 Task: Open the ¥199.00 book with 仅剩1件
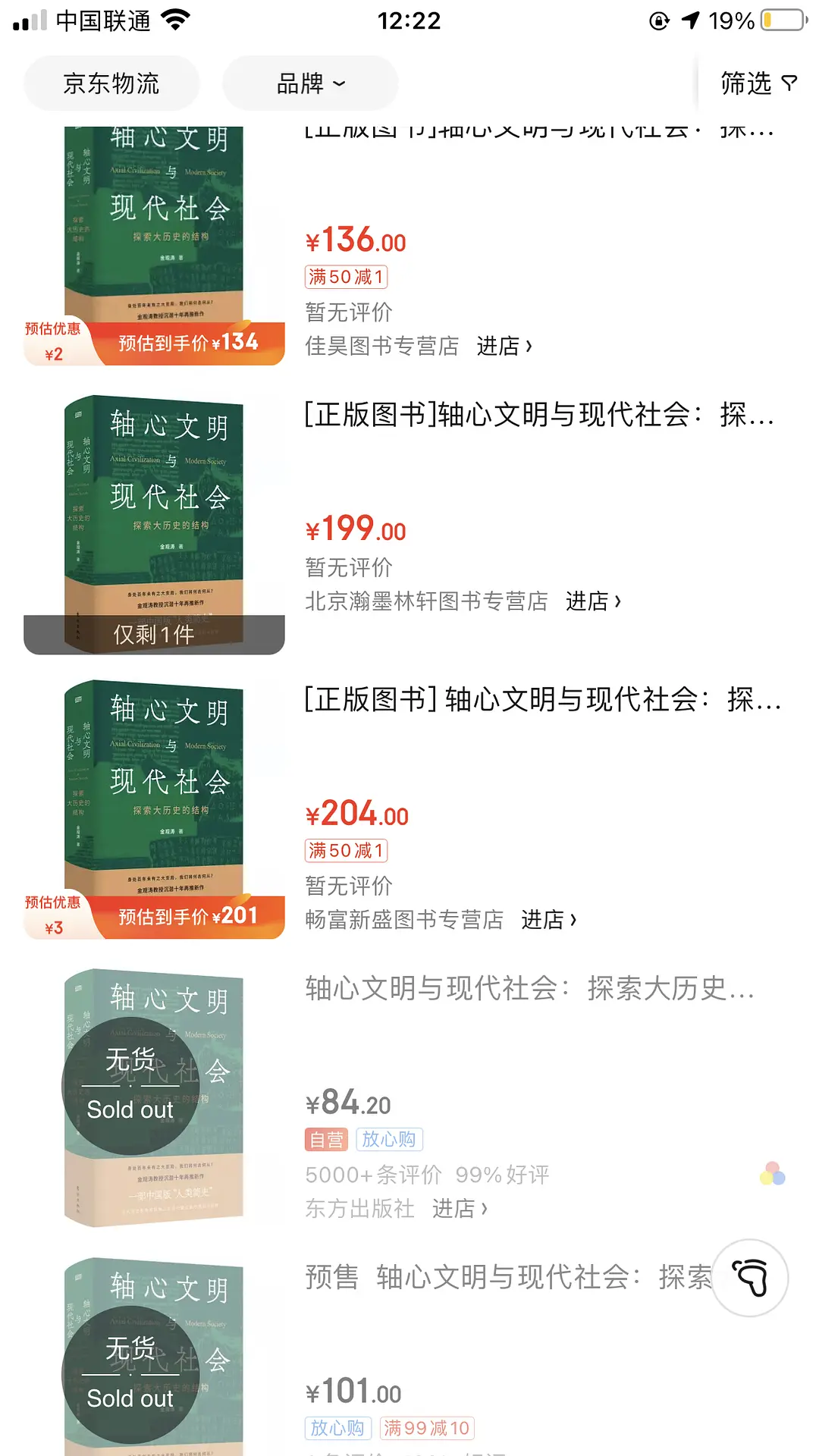point(538,415)
